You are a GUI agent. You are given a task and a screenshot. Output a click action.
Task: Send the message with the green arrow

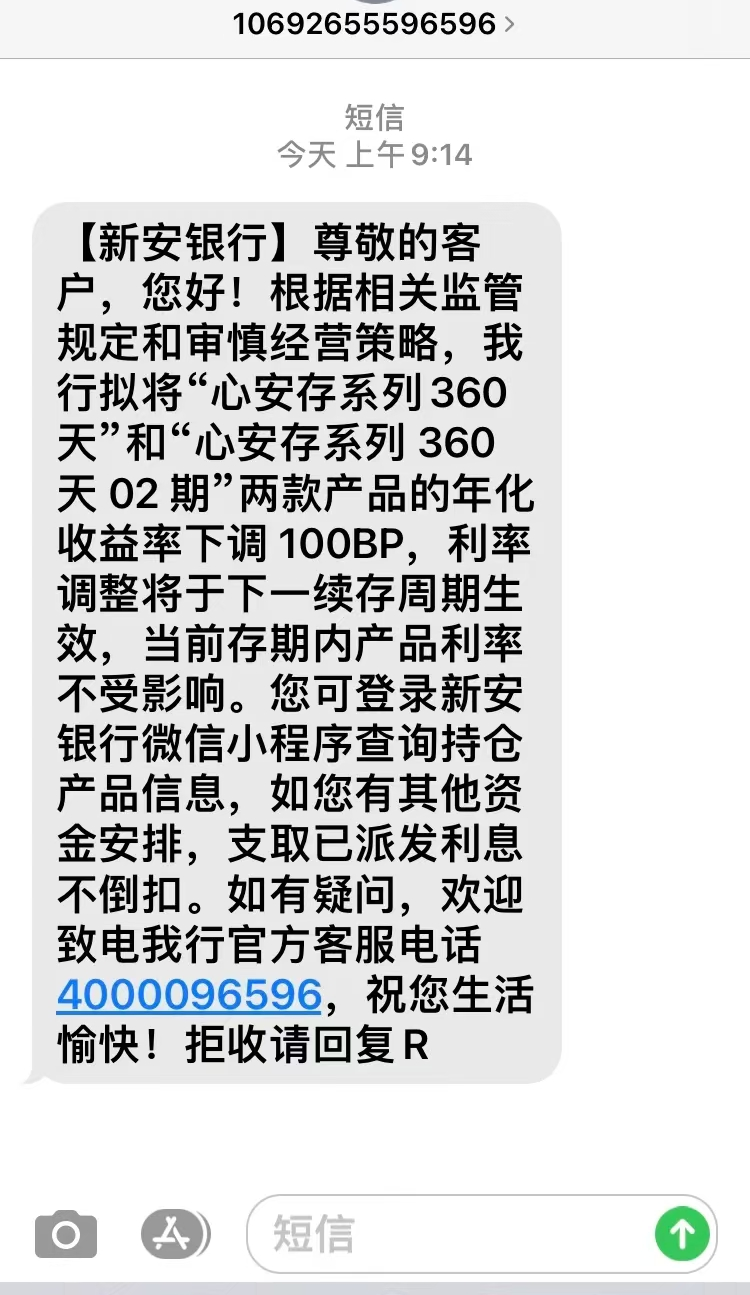(682, 1234)
